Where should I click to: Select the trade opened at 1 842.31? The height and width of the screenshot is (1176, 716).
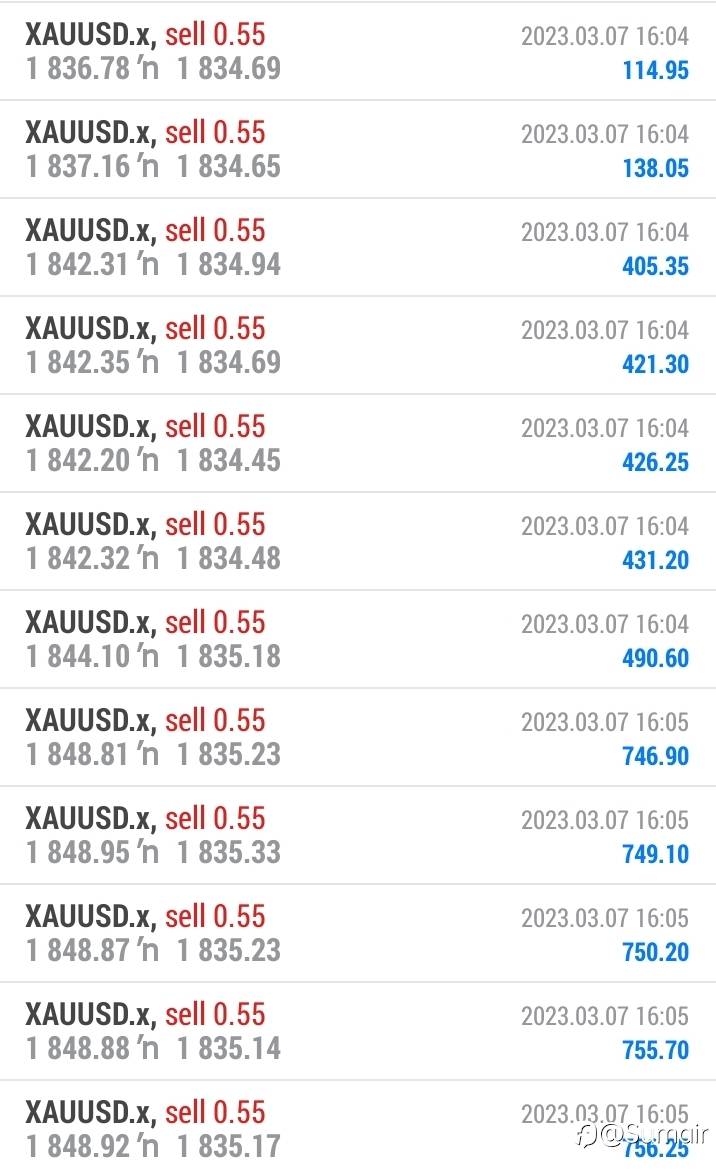358,248
